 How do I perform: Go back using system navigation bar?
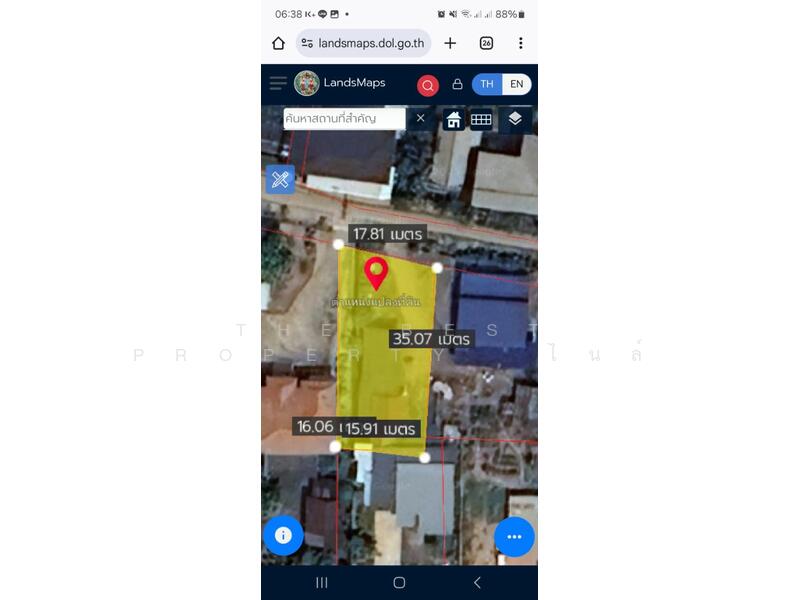point(477,582)
